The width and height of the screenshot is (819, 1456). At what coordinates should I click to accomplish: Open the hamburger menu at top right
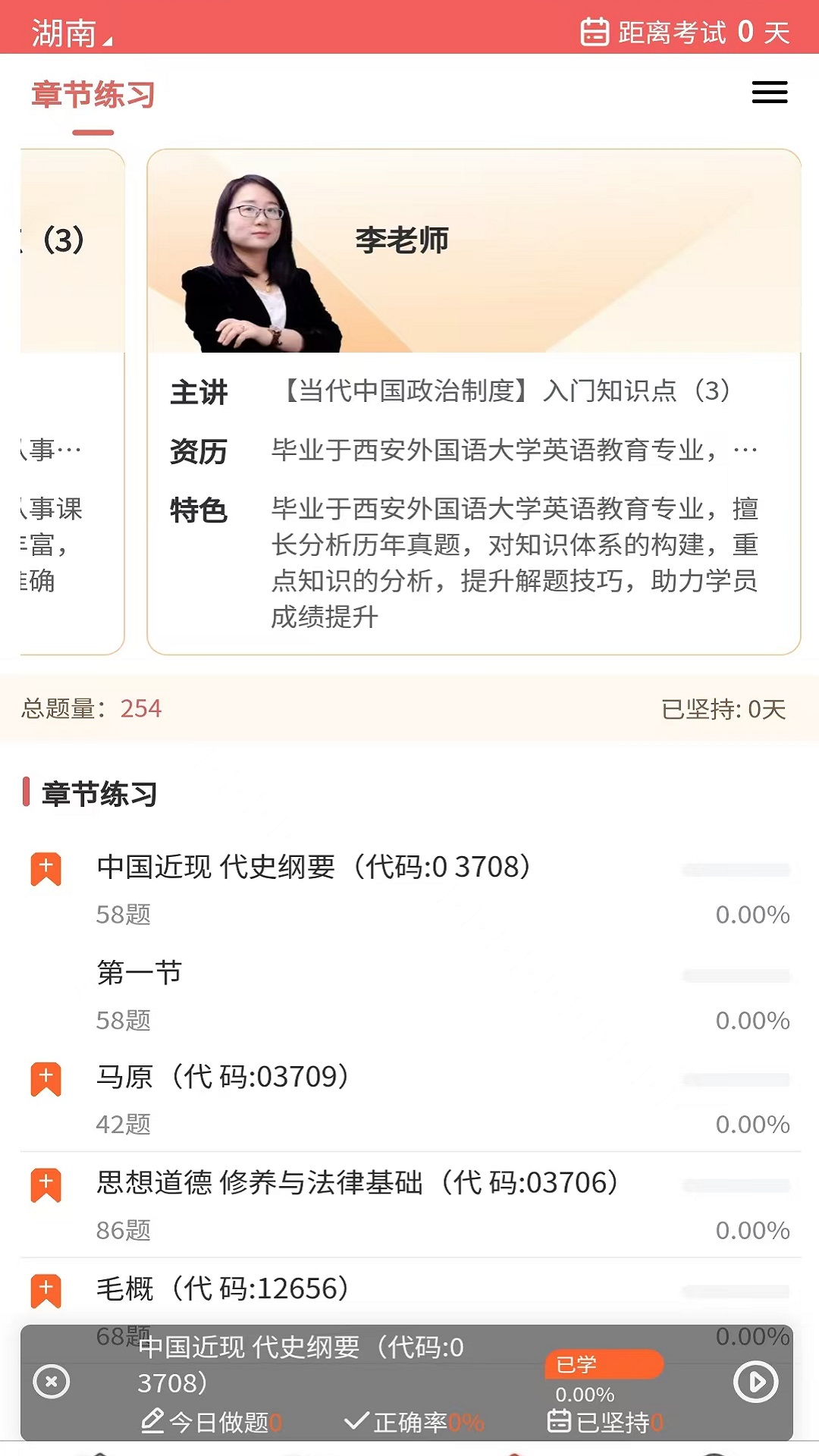click(769, 92)
